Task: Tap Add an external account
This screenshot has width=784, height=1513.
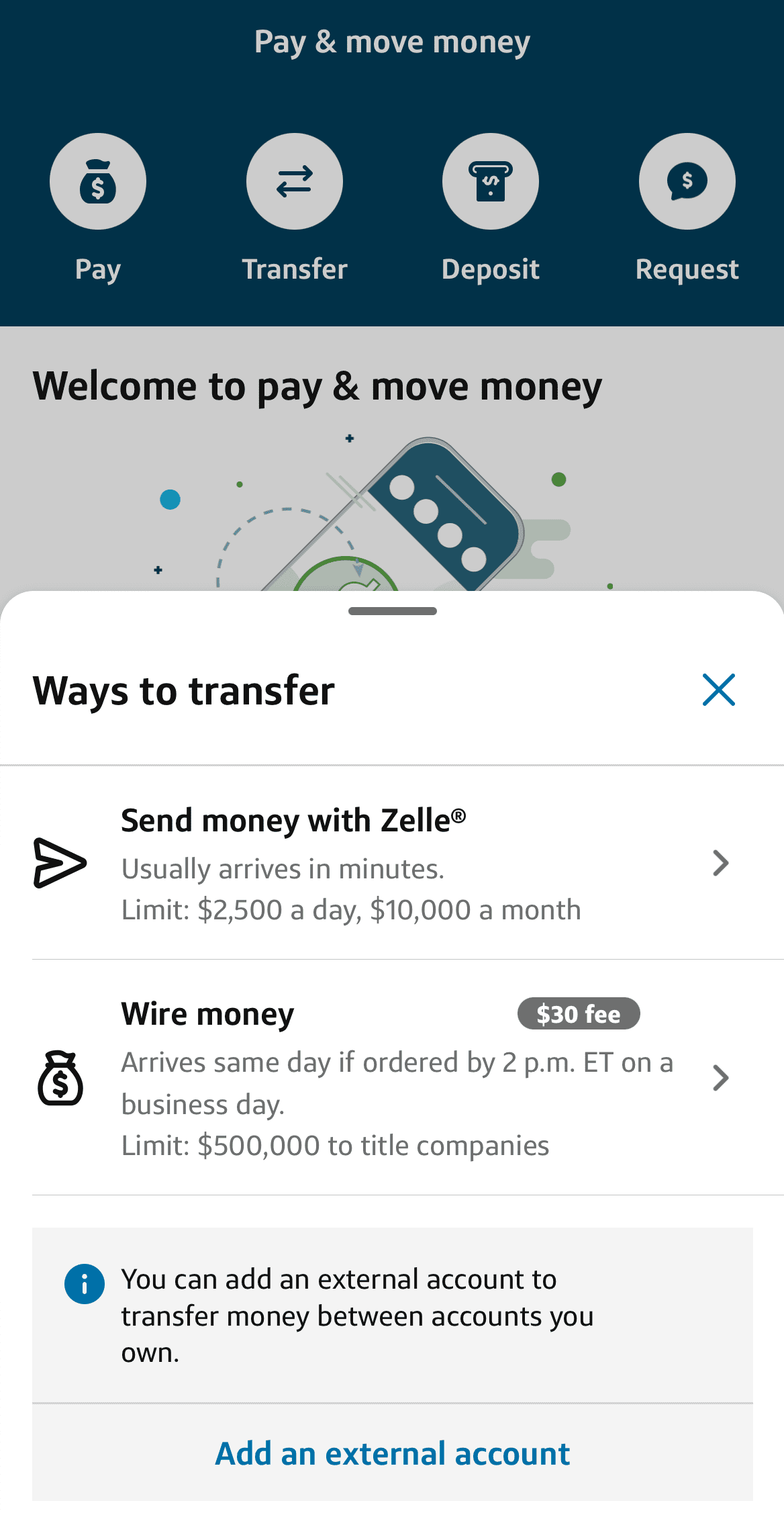Action: [x=392, y=1453]
